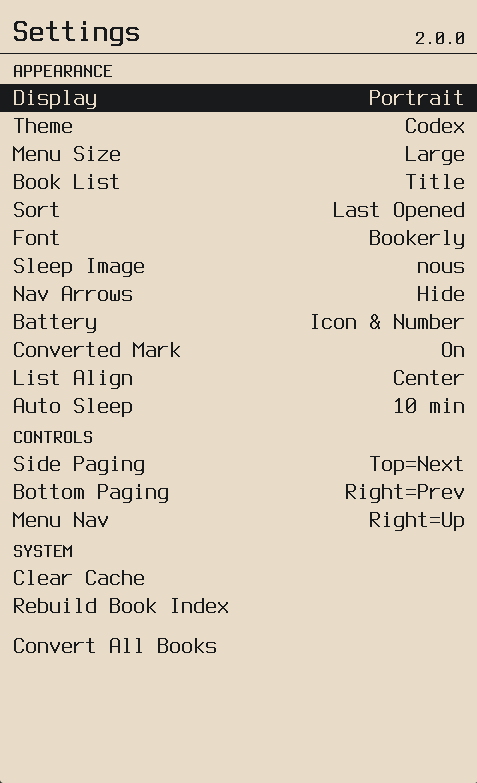Viewport: 477px width, 783px height.
Task: Switch the Side Paging control
Action: (238, 464)
